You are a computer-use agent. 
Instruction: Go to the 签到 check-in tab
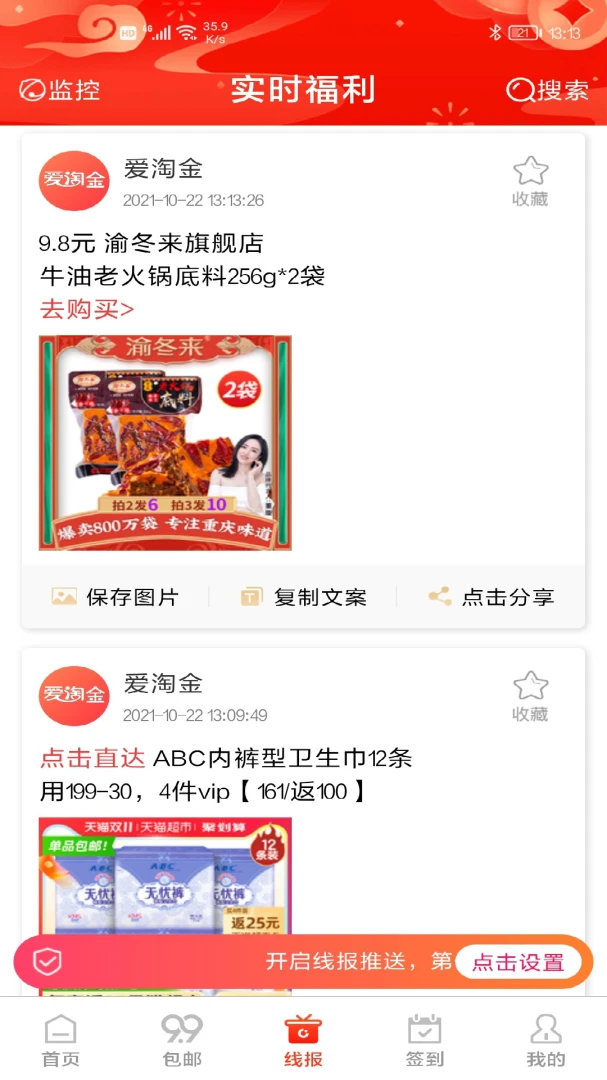pyautogui.click(x=425, y=1040)
